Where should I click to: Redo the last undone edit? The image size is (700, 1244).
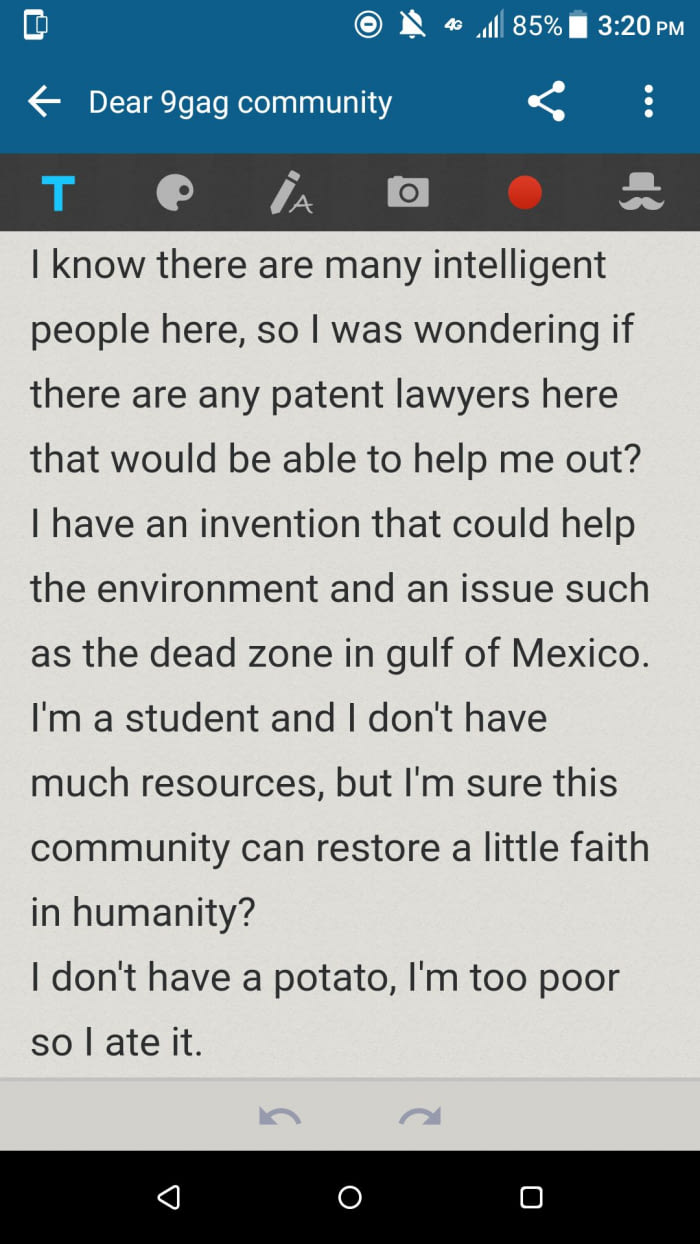click(420, 1114)
